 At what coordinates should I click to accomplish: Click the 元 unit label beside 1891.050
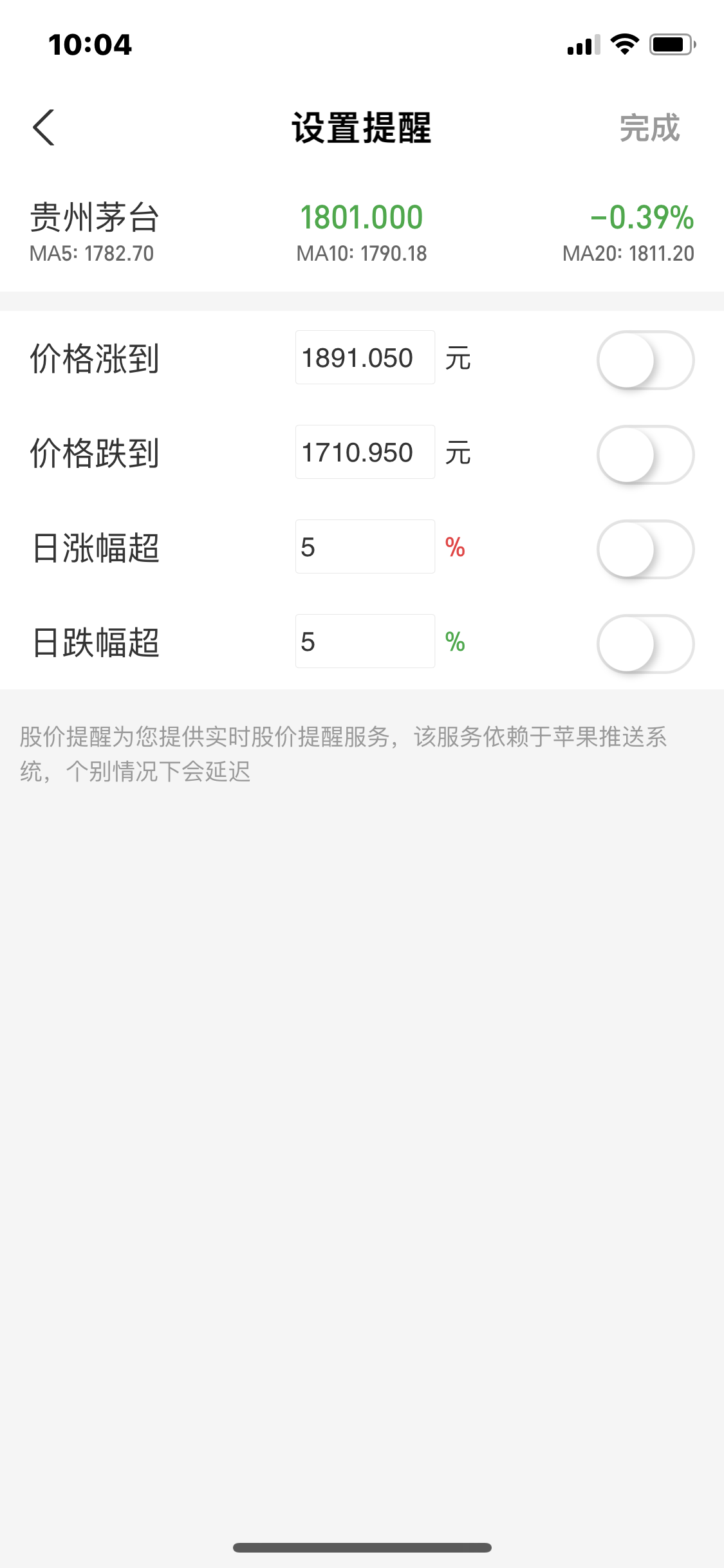tap(459, 359)
